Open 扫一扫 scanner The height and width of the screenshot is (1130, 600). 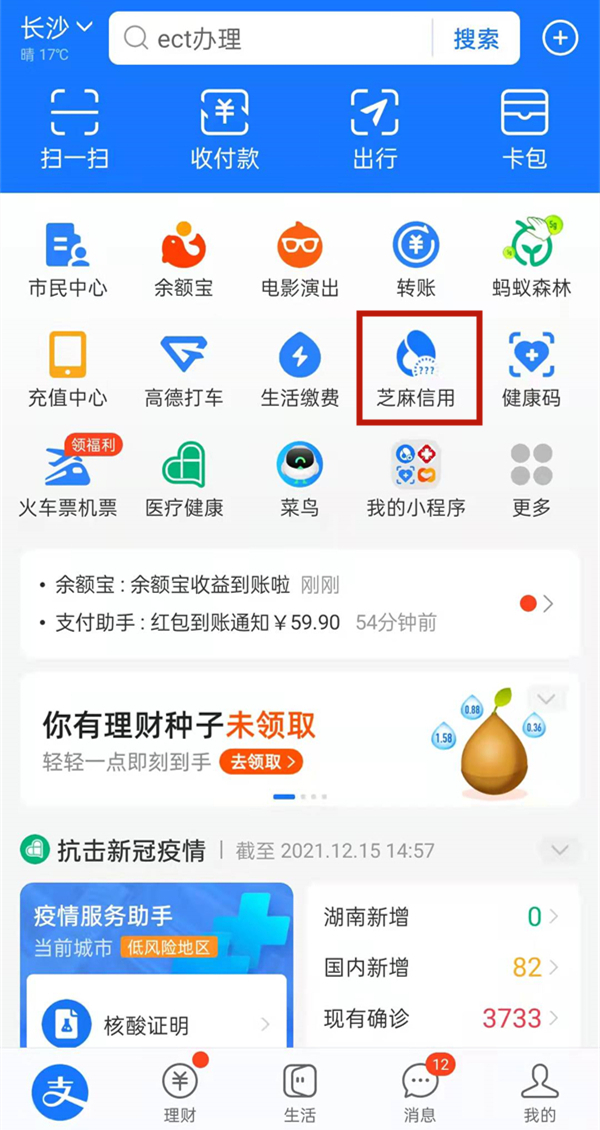pyautogui.click(x=74, y=128)
